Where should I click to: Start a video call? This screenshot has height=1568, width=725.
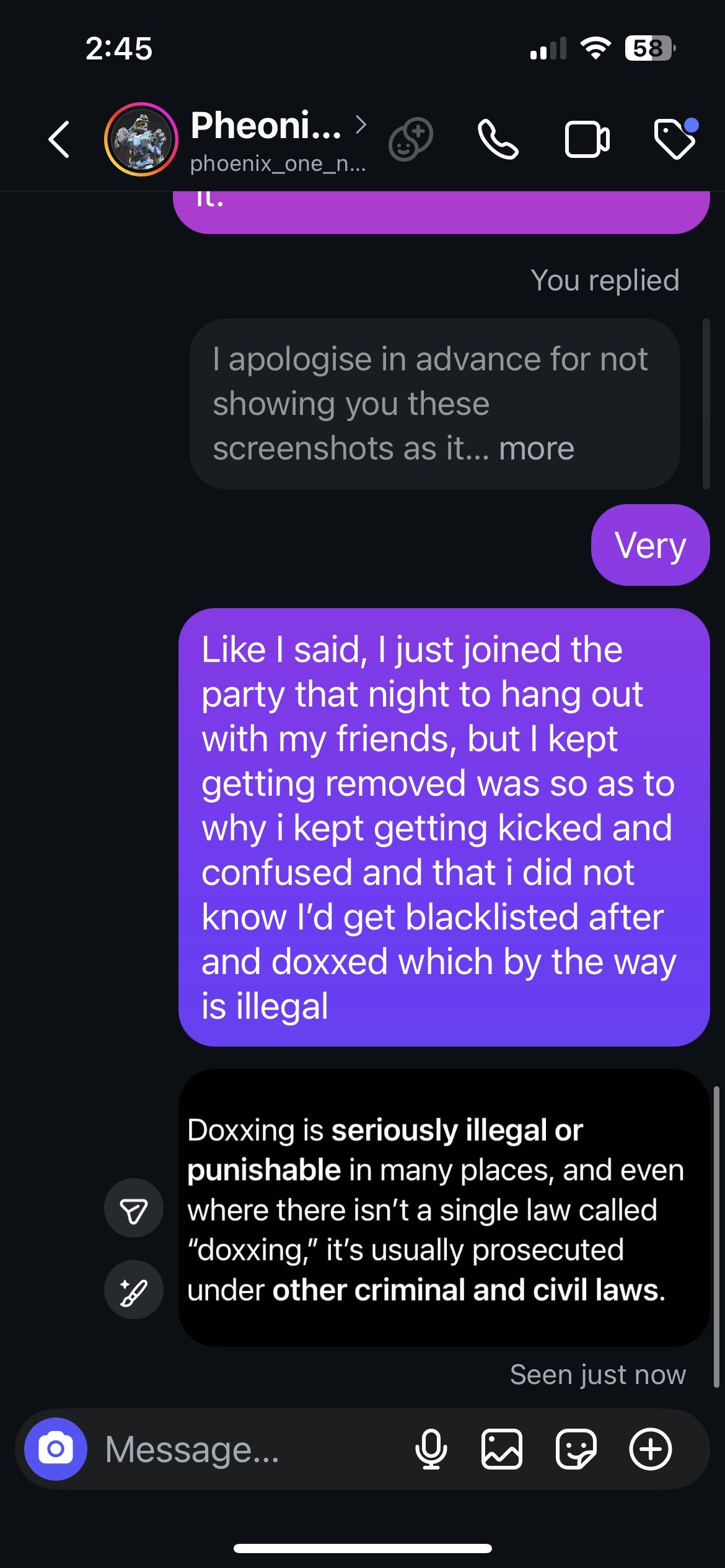[587, 139]
